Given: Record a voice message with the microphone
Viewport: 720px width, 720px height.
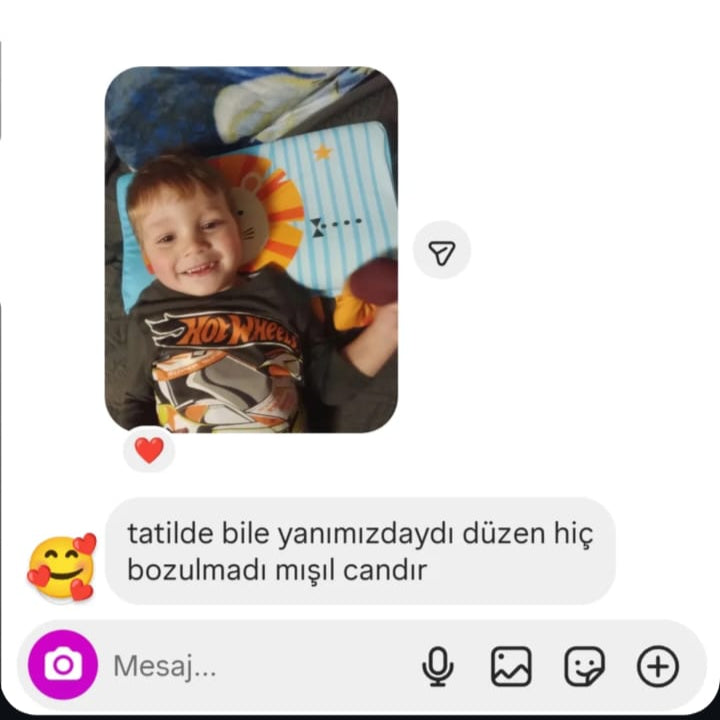Looking at the screenshot, I should [437, 666].
